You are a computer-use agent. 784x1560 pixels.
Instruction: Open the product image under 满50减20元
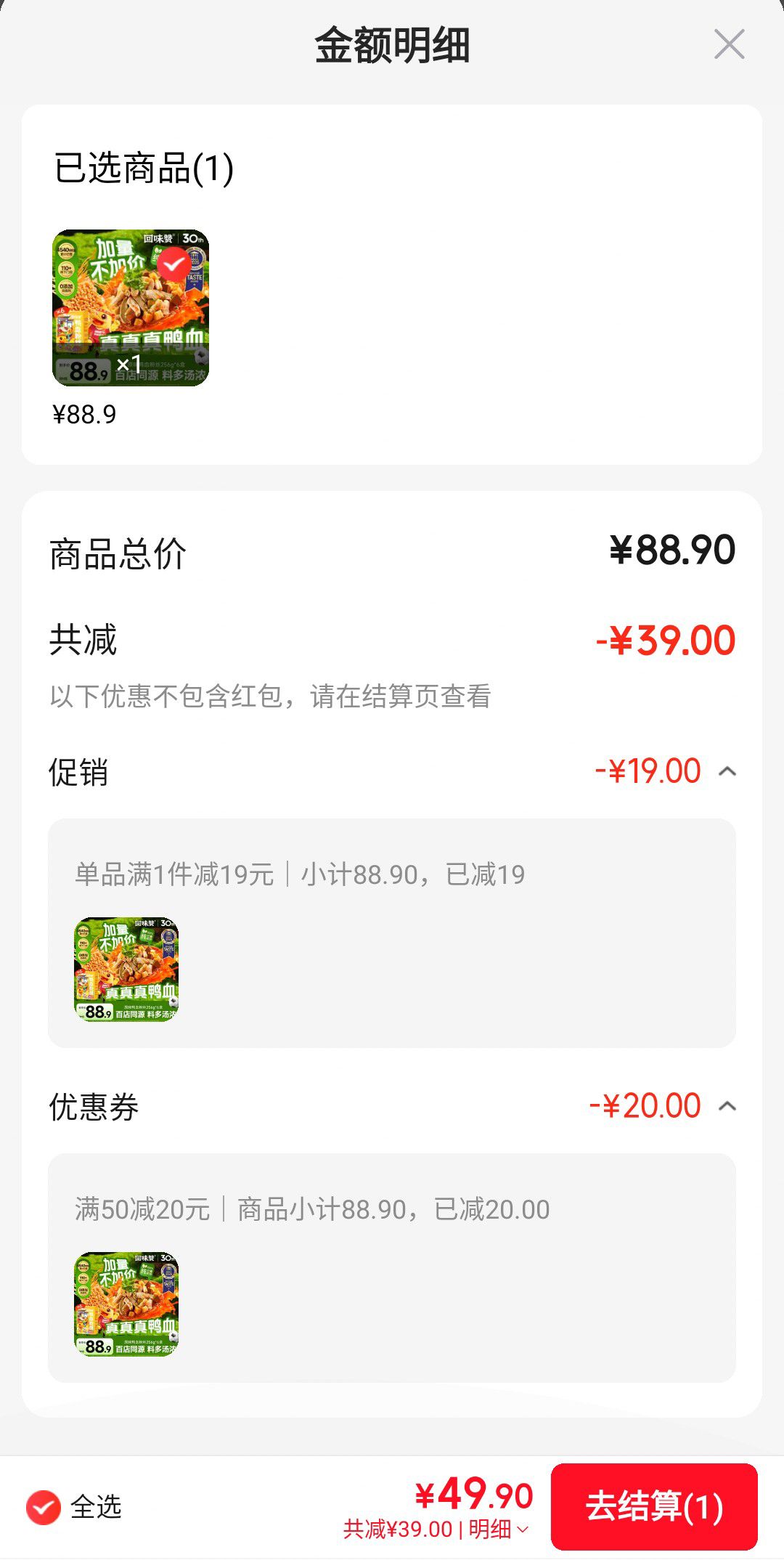[126, 1304]
